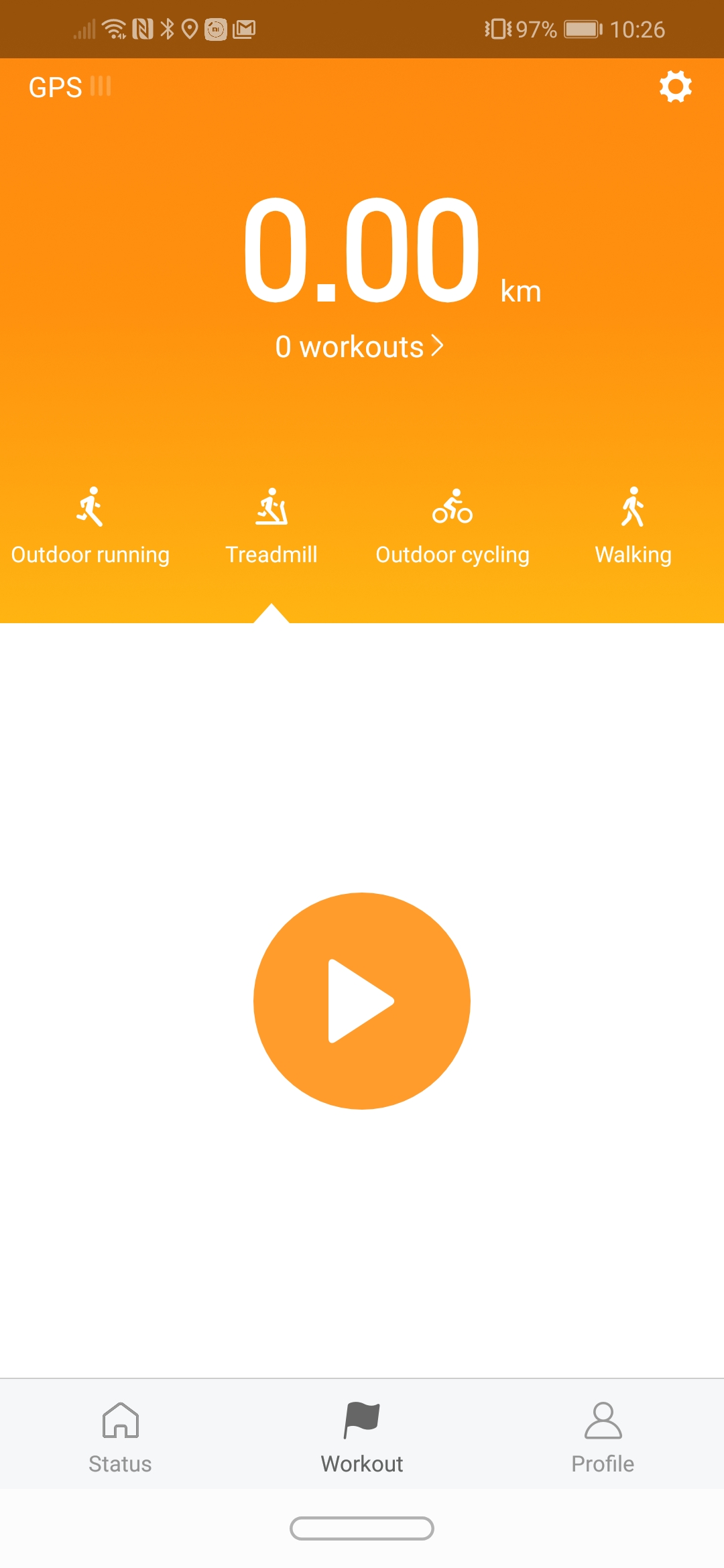Select Outdoor running mode
The image size is (724, 1568).
[x=90, y=527]
